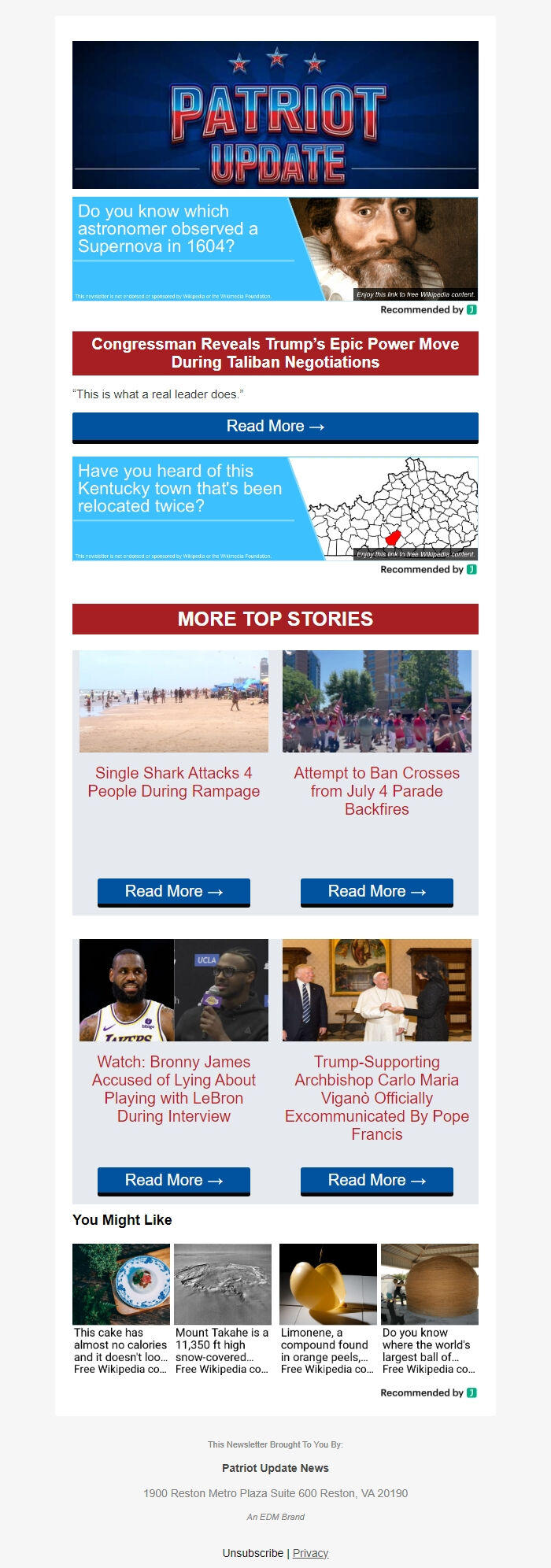The height and width of the screenshot is (1568, 551).
Task: Tap Read More under the shark attack story
Action: 174,892
